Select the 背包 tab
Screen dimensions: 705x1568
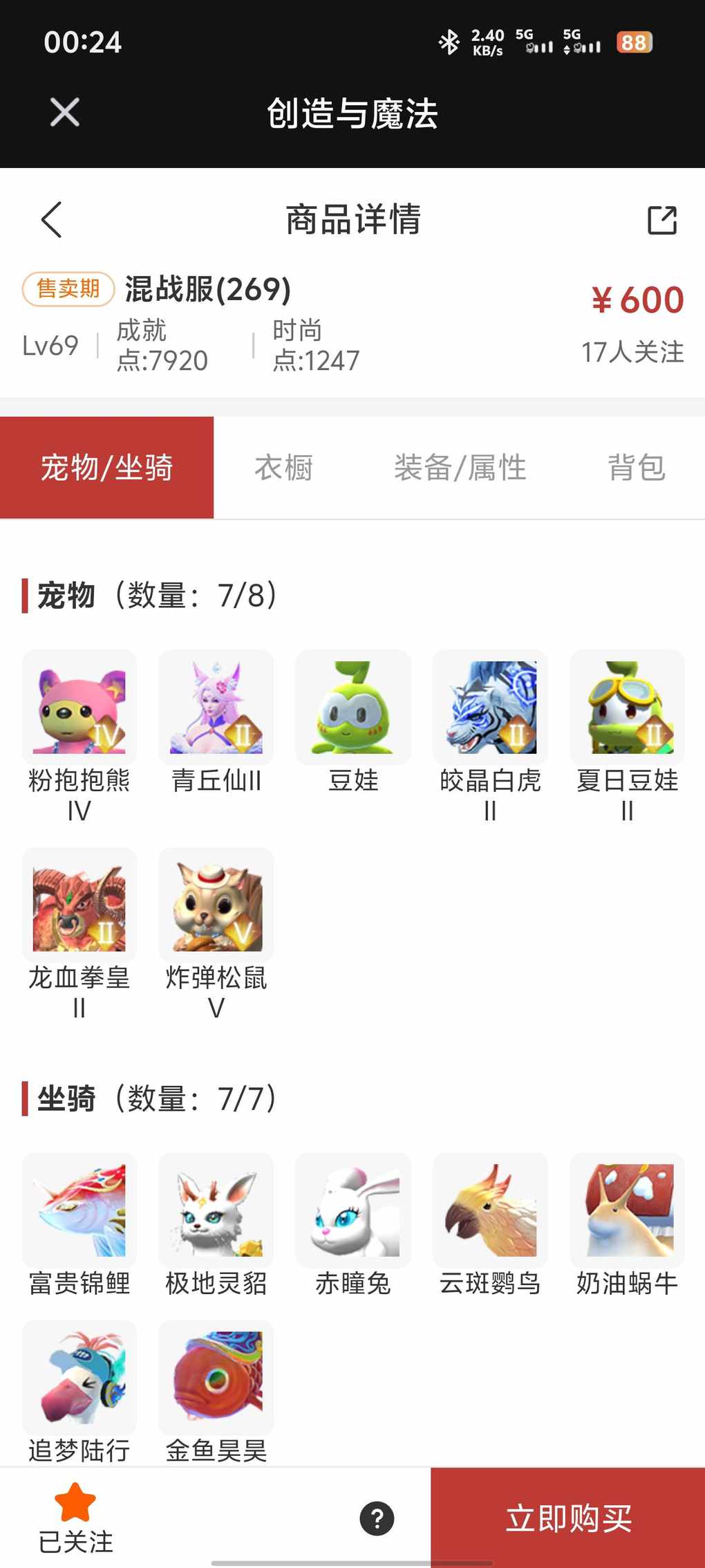pyautogui.click(x=636, y=468)
